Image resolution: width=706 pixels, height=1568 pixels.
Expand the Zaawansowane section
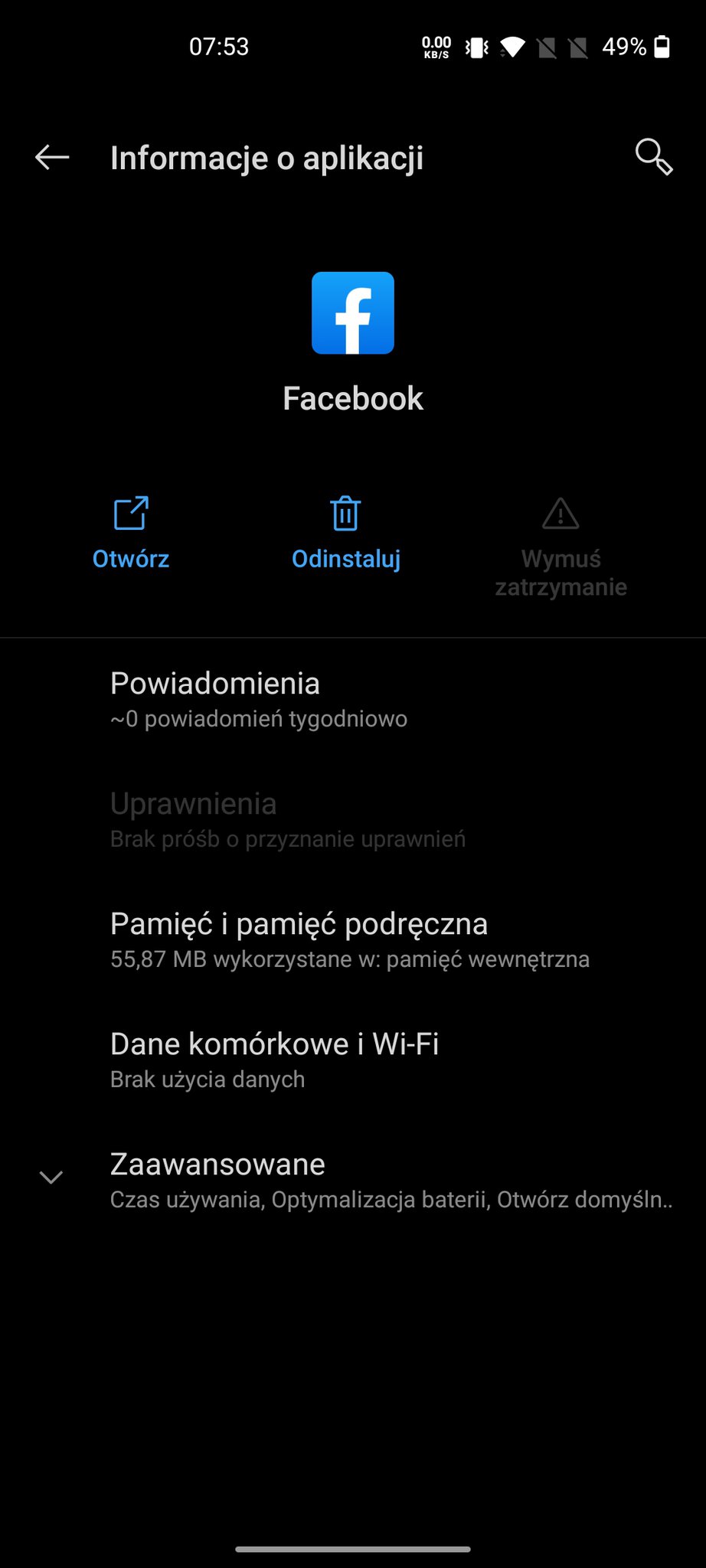click(352, 1180)
